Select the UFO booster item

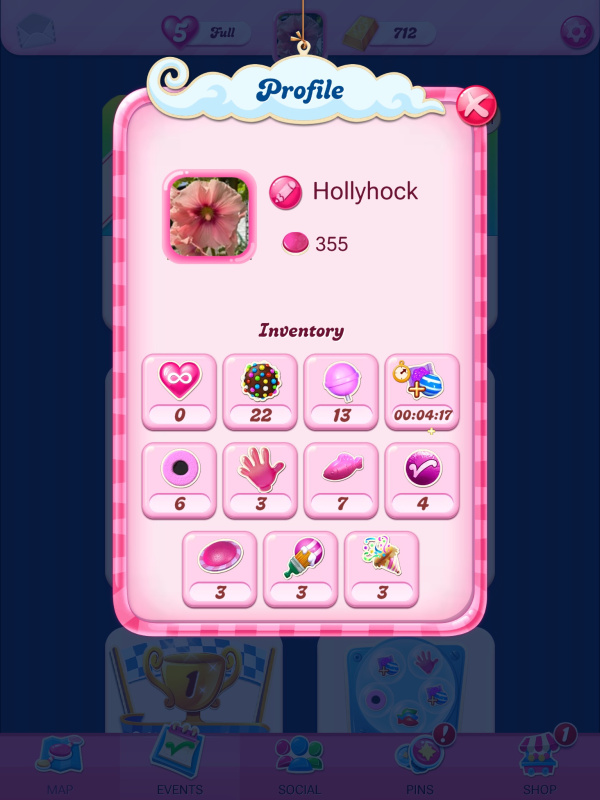pos(220,568)
